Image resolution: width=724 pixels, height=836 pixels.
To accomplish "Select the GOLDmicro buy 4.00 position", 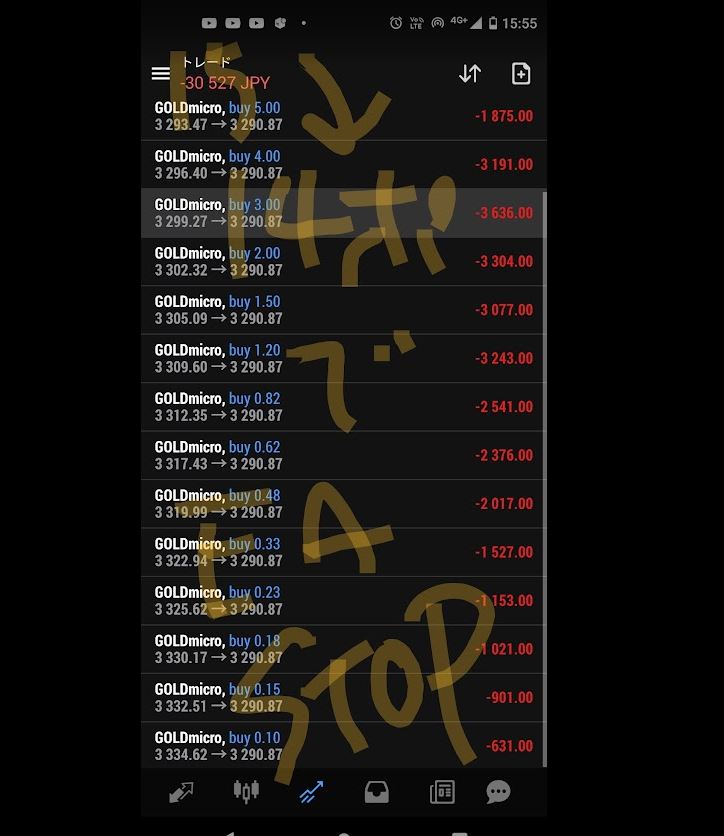I will tap(343, 164).
